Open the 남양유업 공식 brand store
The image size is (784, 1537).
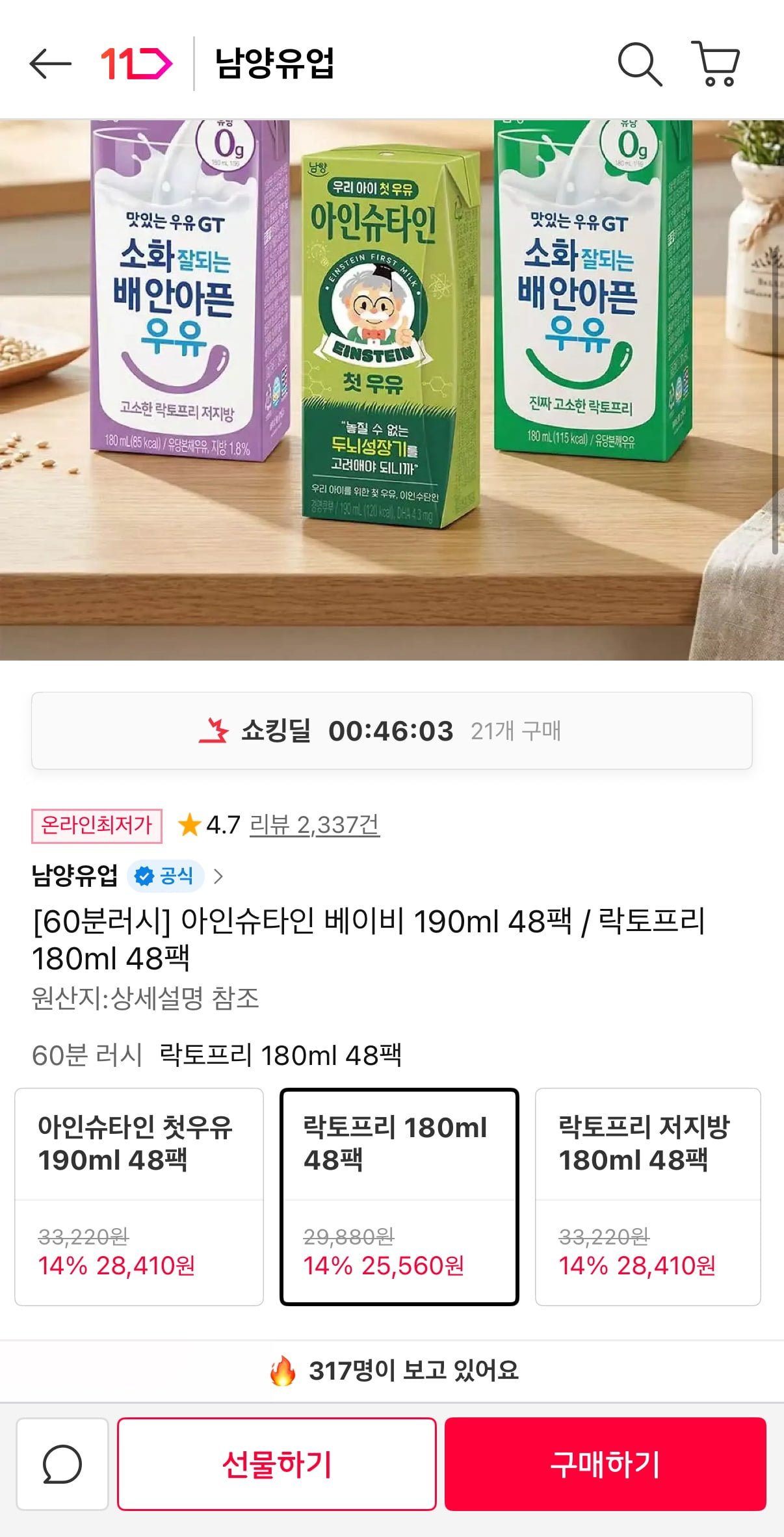pyautogui.click(x=127, y=876)
